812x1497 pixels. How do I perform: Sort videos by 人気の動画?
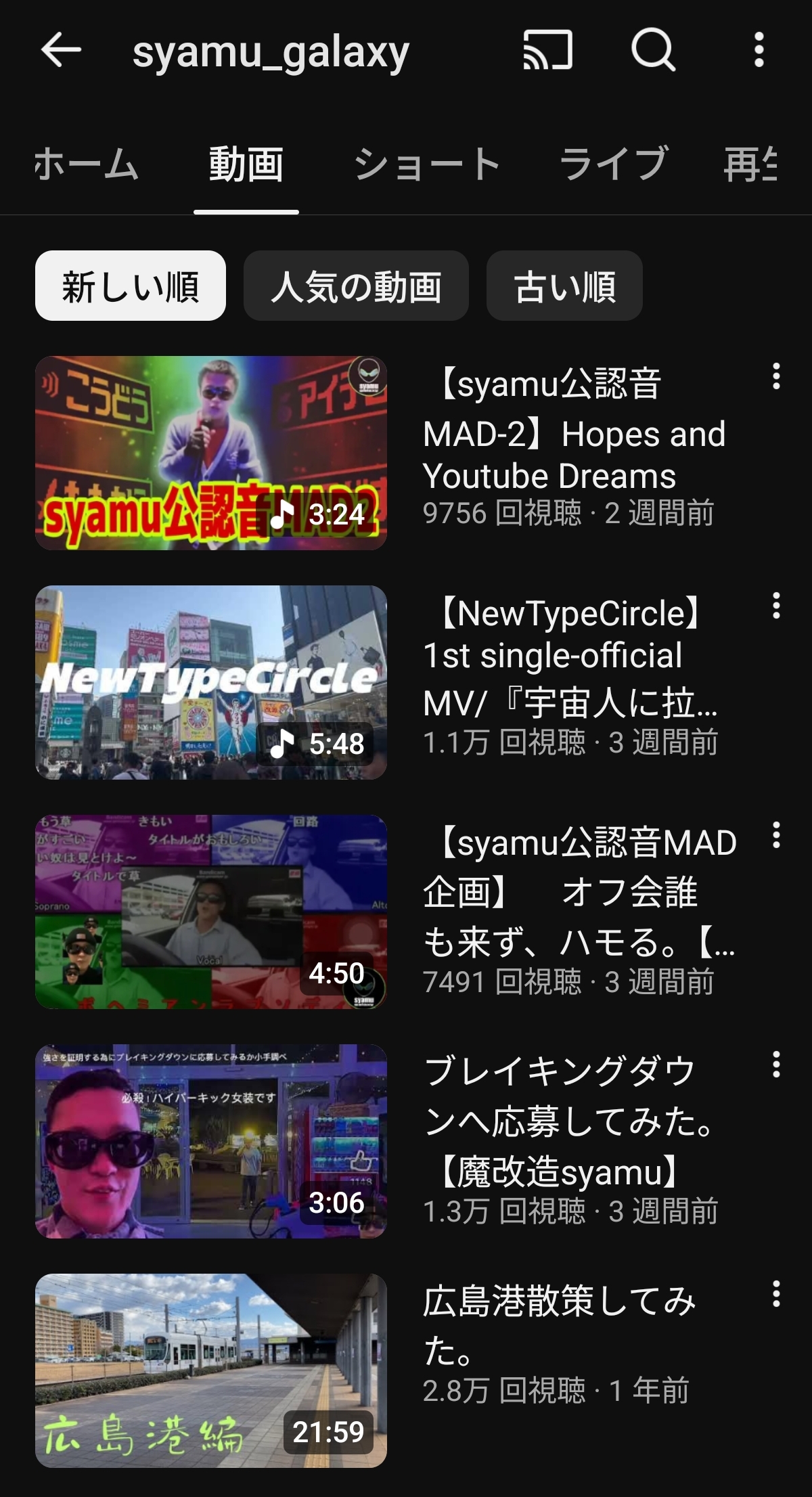tap(356, 286)
